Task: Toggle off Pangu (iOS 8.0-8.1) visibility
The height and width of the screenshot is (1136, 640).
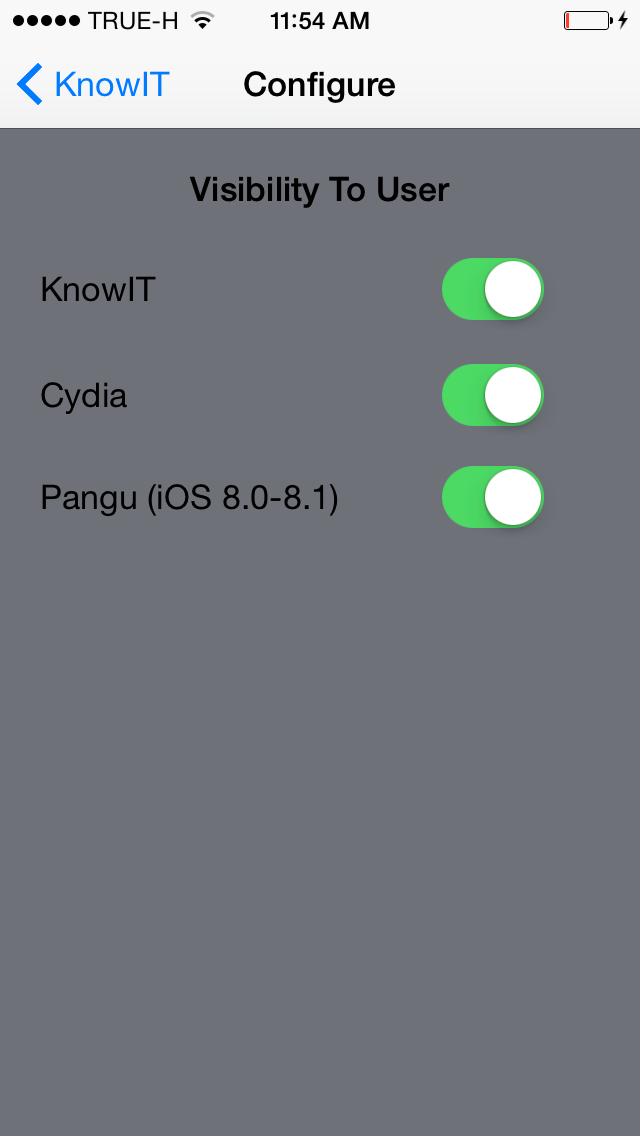Action: click(x=492, y=497)
